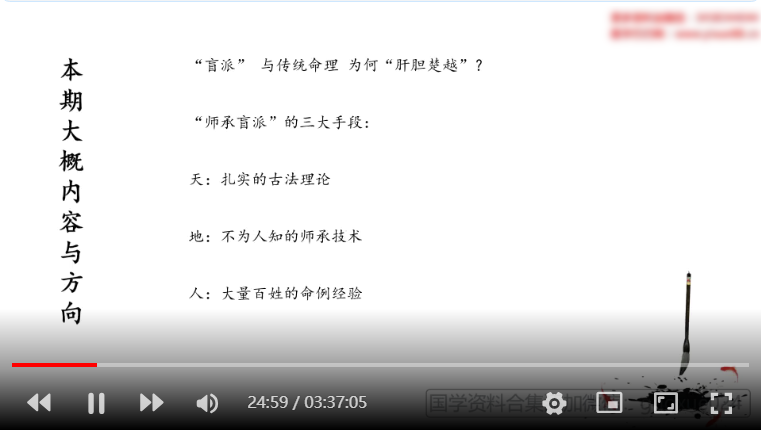Pause the video playback
The height and width of the screenshot is (430, 761).
click(96, 403)
